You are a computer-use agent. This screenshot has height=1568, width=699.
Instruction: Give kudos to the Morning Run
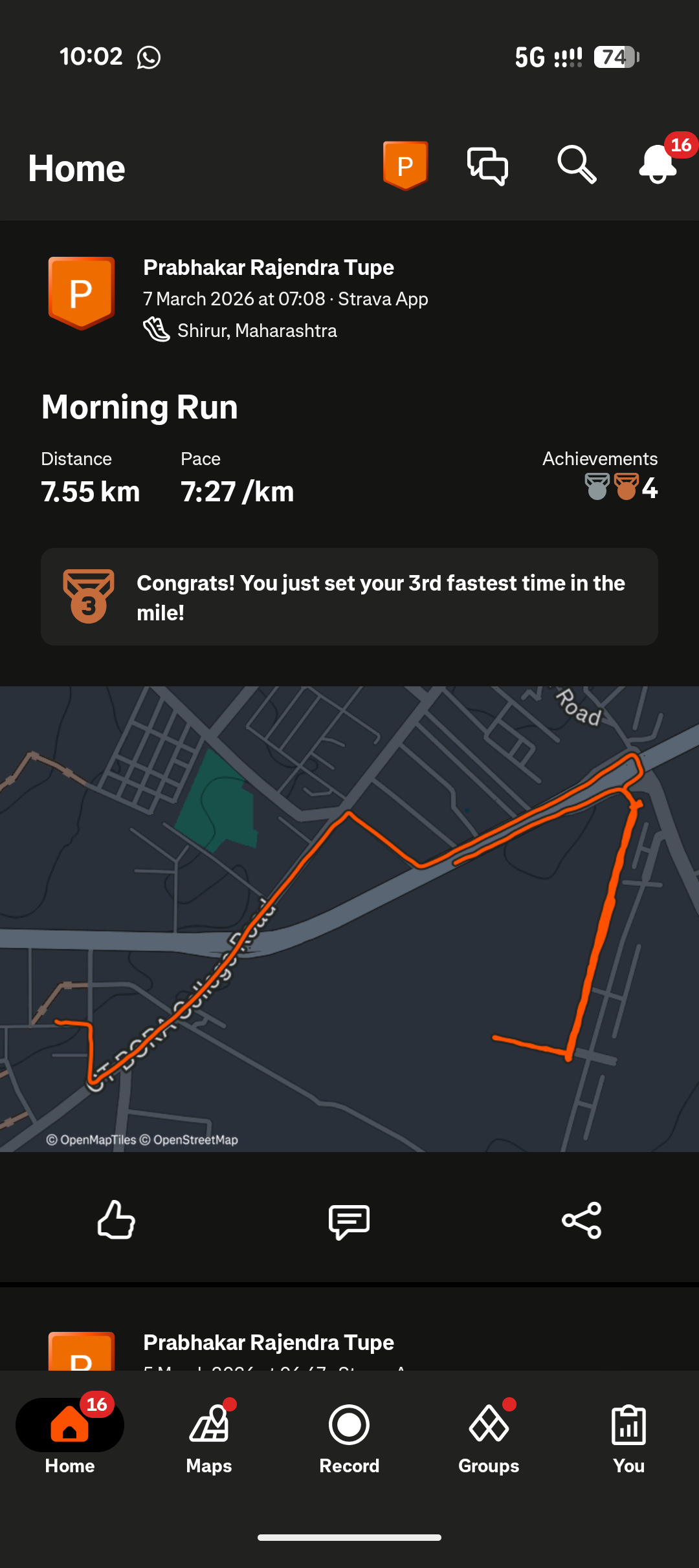pyautogui.click(x=116, y=1220)
